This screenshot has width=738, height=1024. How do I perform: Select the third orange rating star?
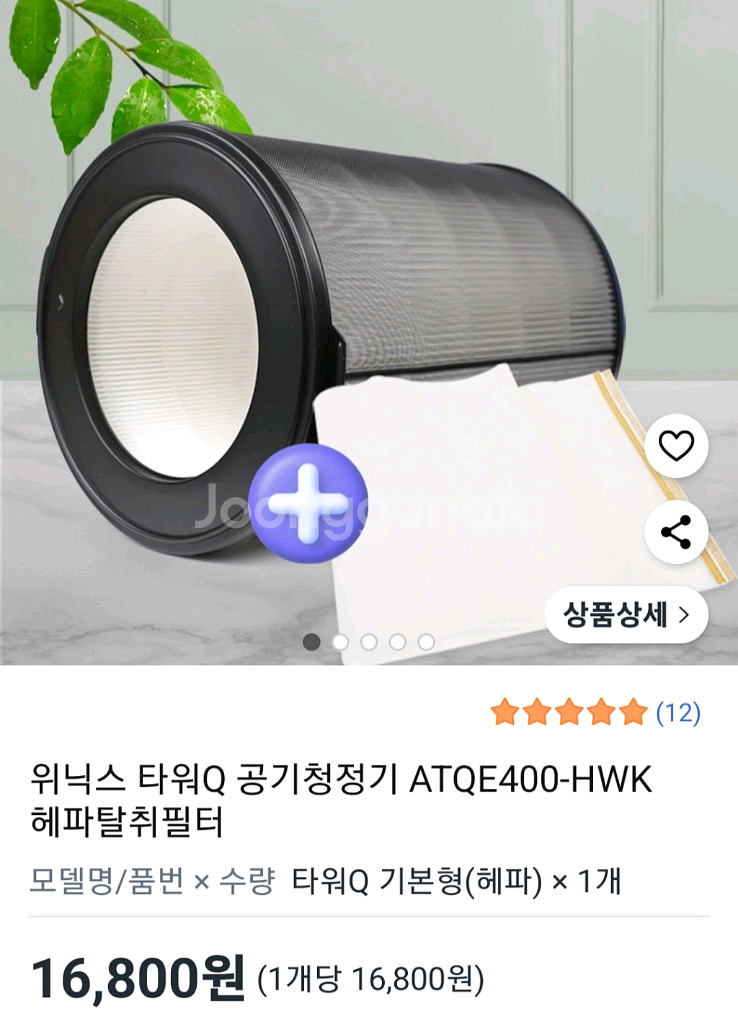click(569, 711)
